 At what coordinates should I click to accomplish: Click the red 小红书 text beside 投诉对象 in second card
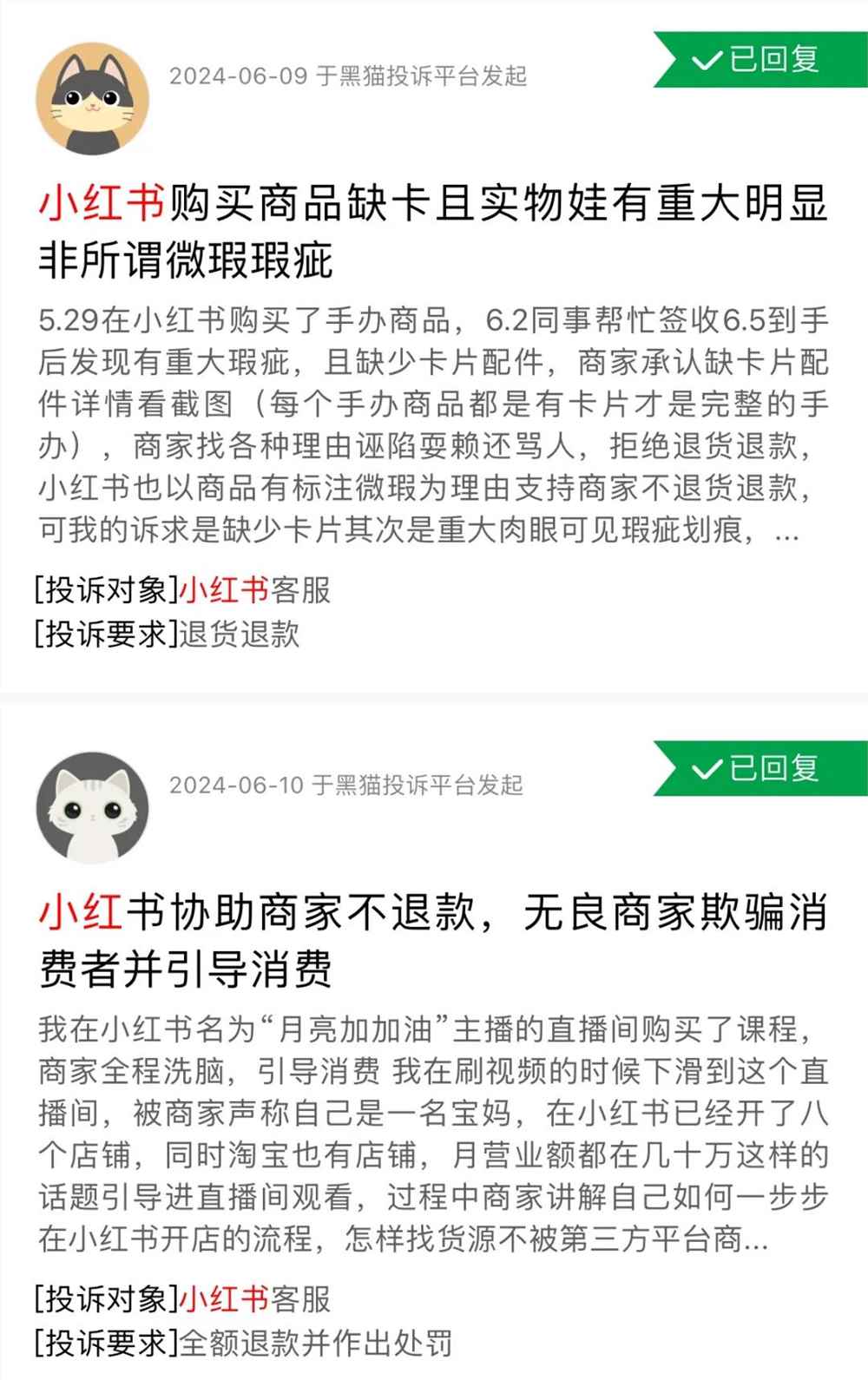click(223, 1301)
